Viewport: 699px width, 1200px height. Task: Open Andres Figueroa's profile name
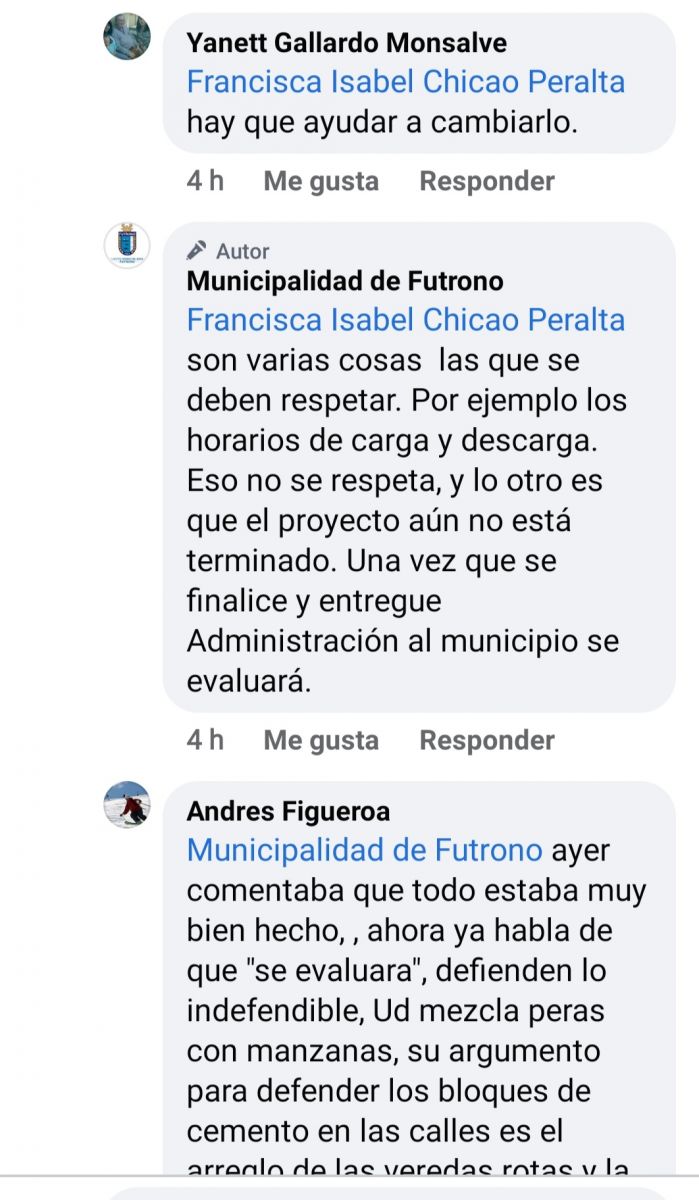click(288, 811)
